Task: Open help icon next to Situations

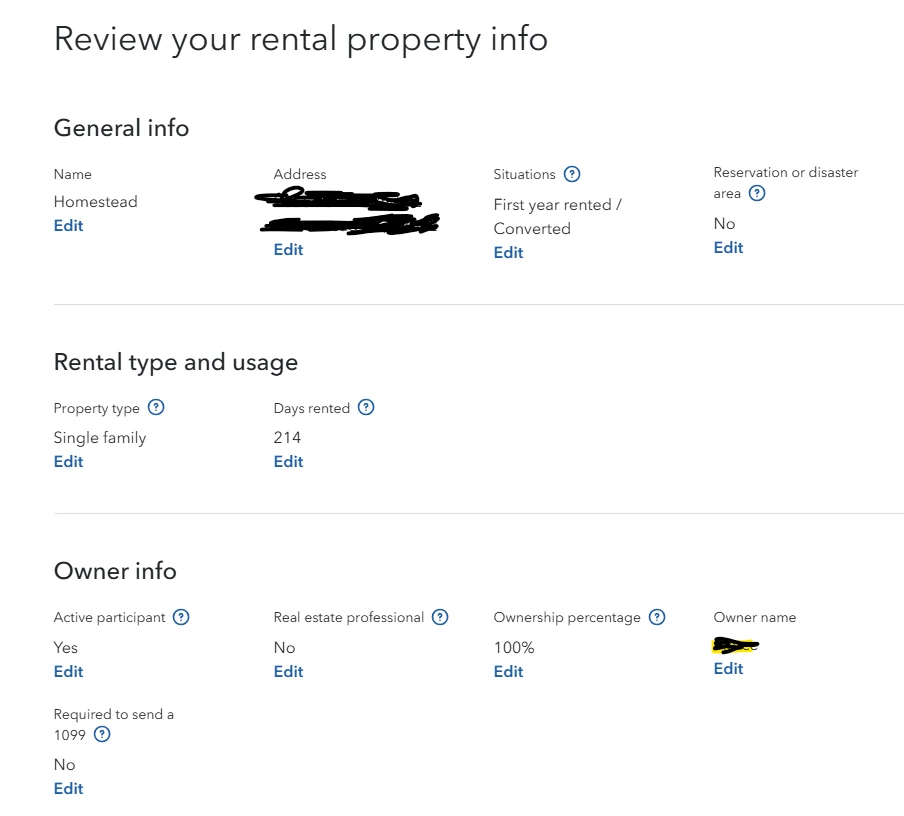Action: pyautogui.click(x=572, y=174)
